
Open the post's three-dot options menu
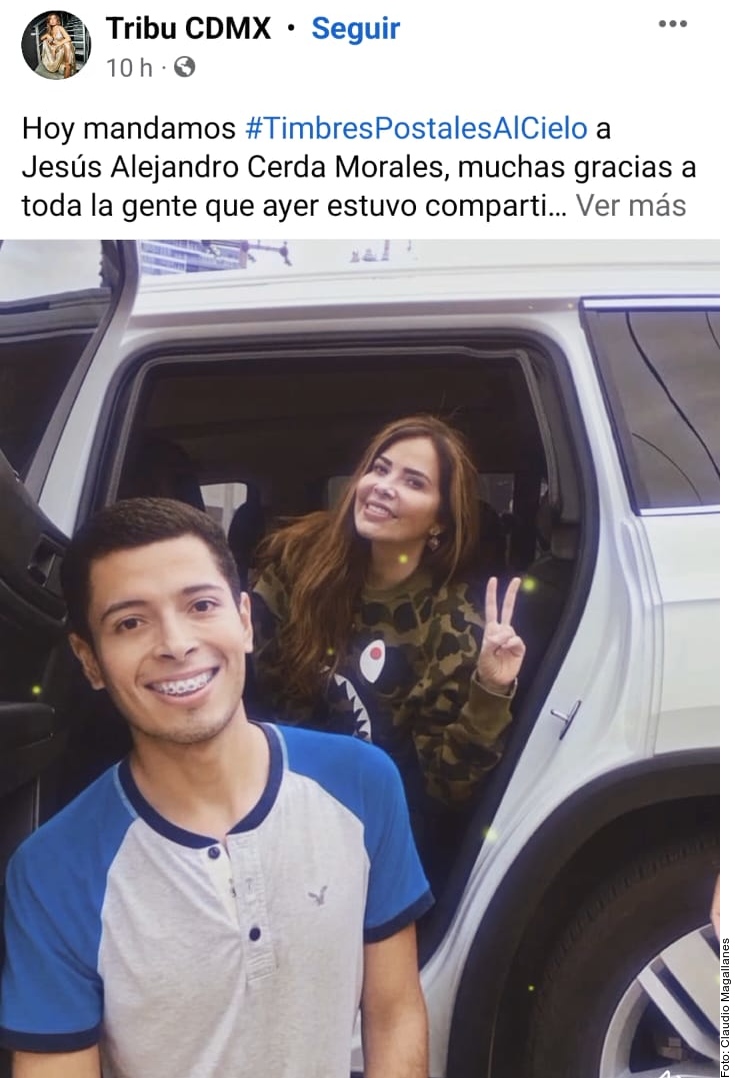tap(672, 24)
